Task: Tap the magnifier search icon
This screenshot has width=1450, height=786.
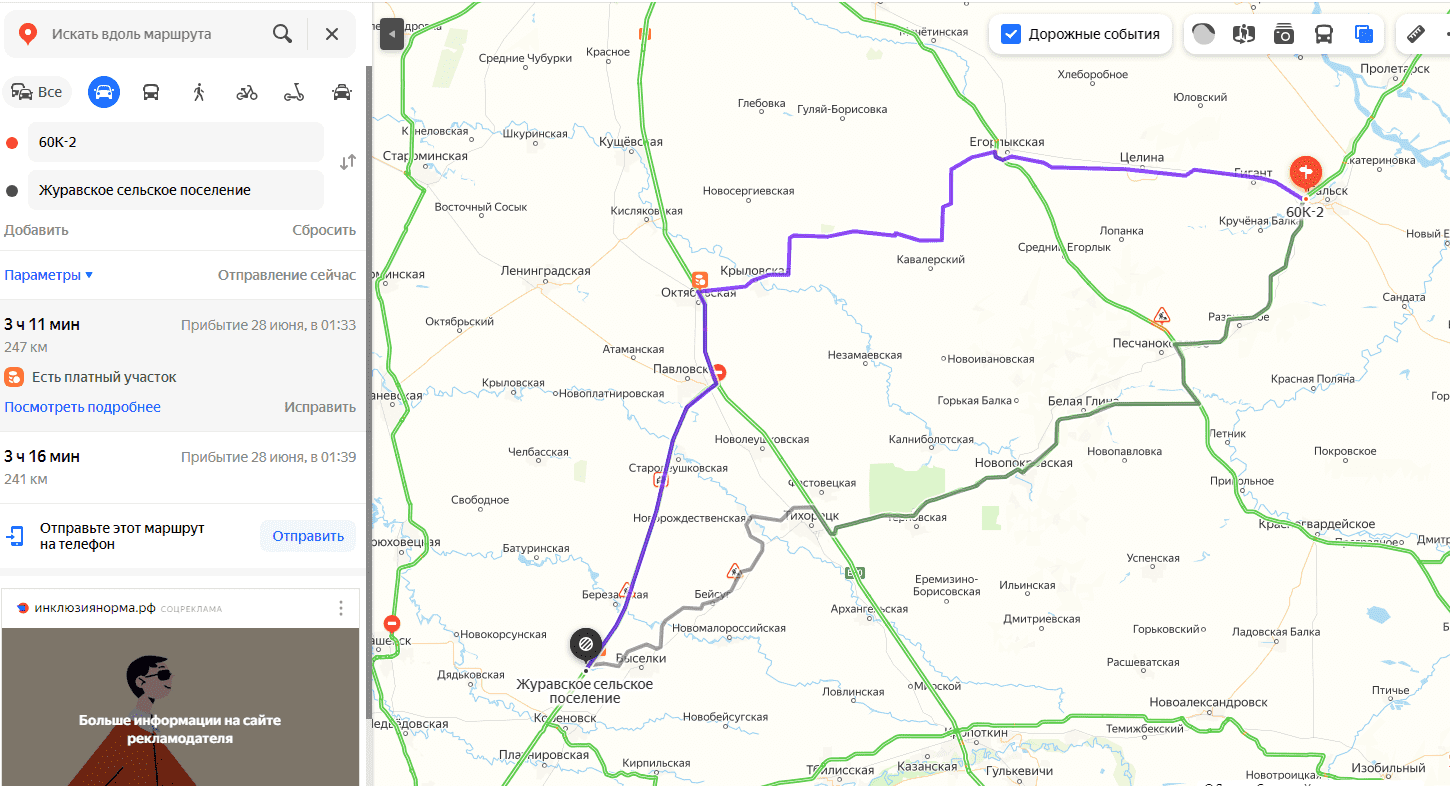Action: pyautogui.click(x=283, y=34)
